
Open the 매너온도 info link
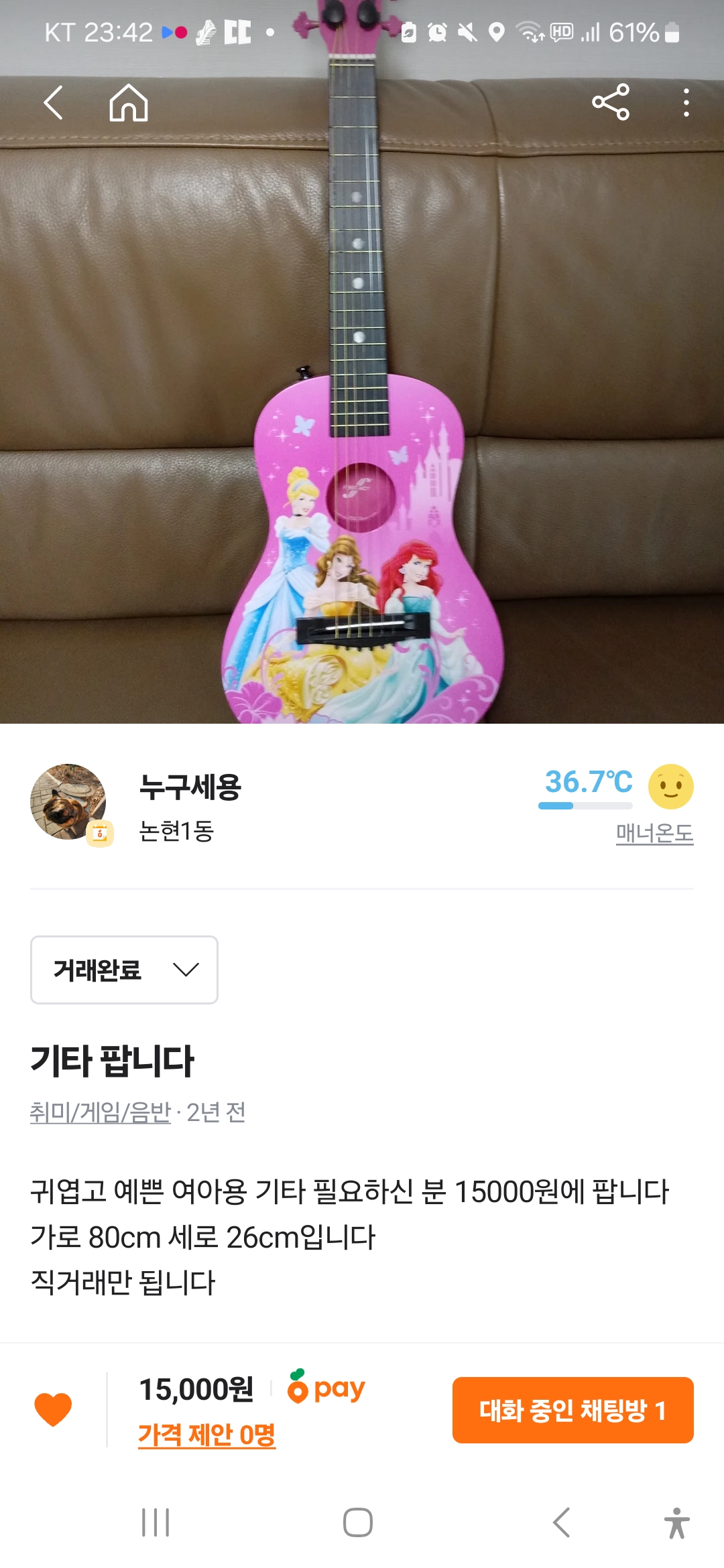click(654, 833)
